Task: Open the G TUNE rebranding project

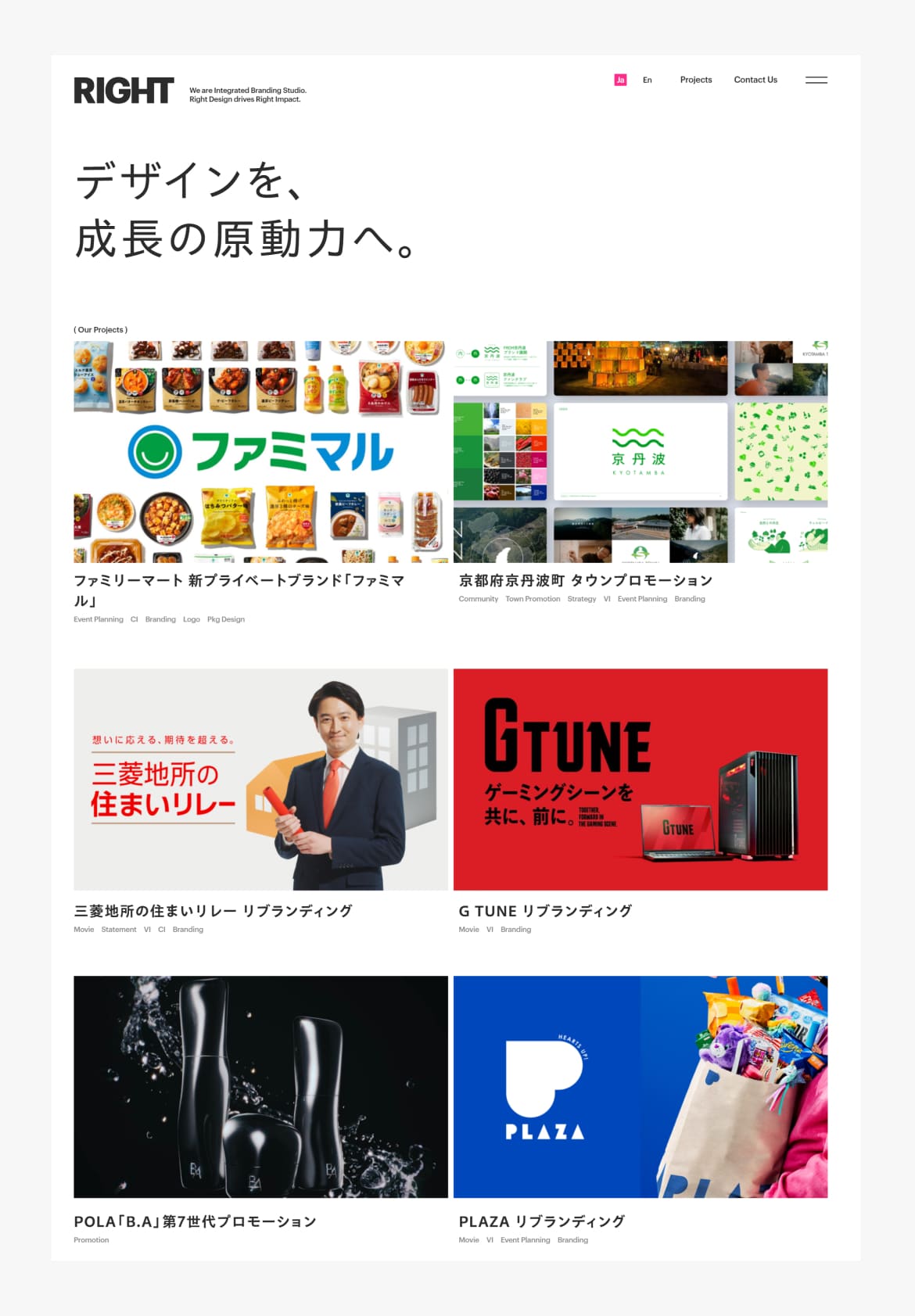Action: click(x=640, y=779)
